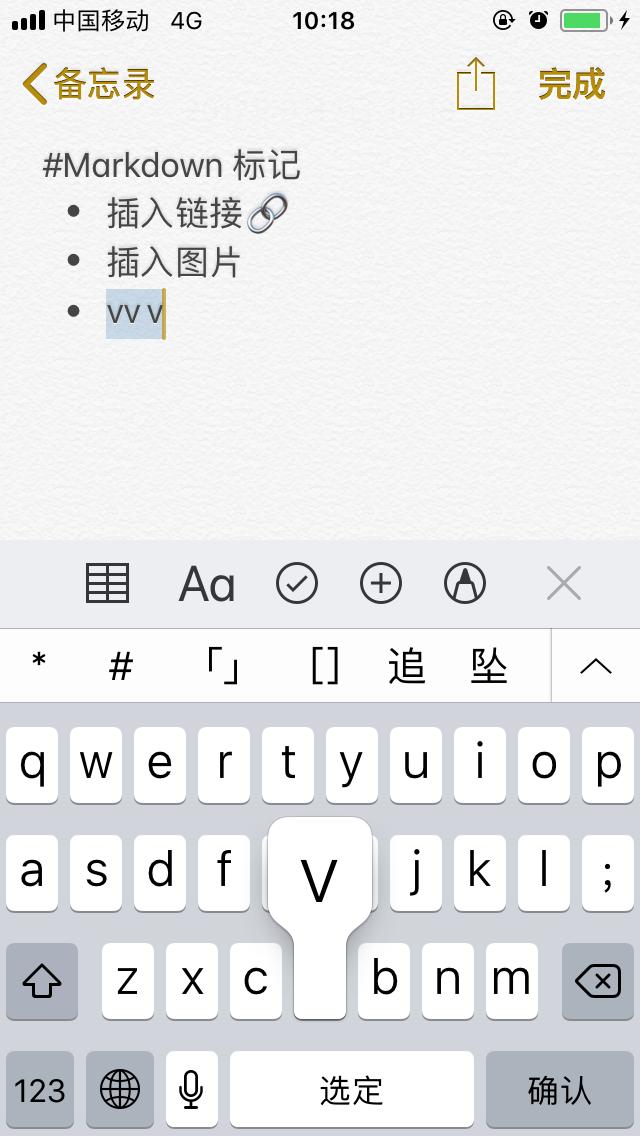The width and height of the screenshot is (640, 1136).
Task: Open the Aa text format options
Action: click(207, 584)
